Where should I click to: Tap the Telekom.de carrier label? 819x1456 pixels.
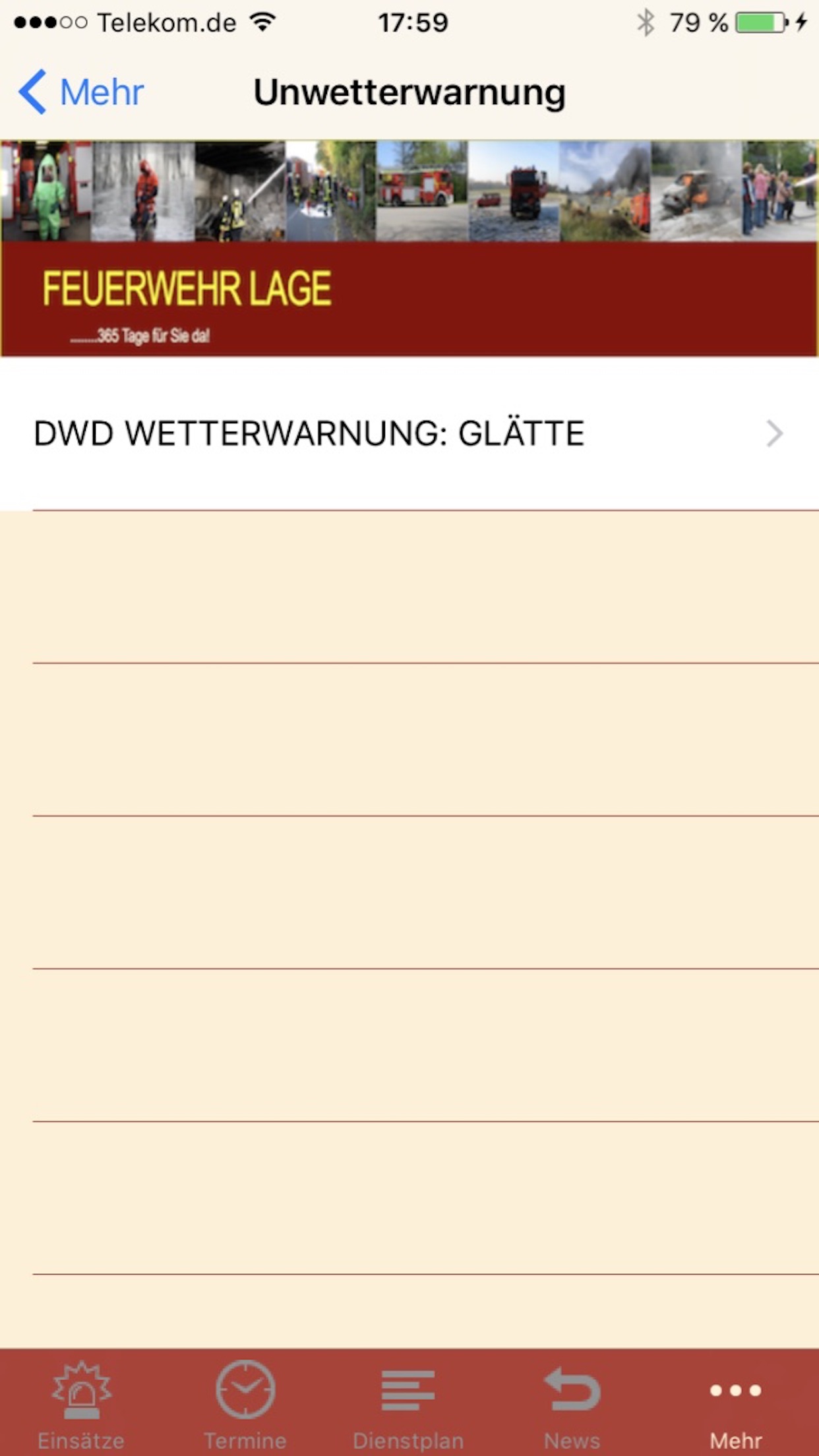tap(167, 22)
